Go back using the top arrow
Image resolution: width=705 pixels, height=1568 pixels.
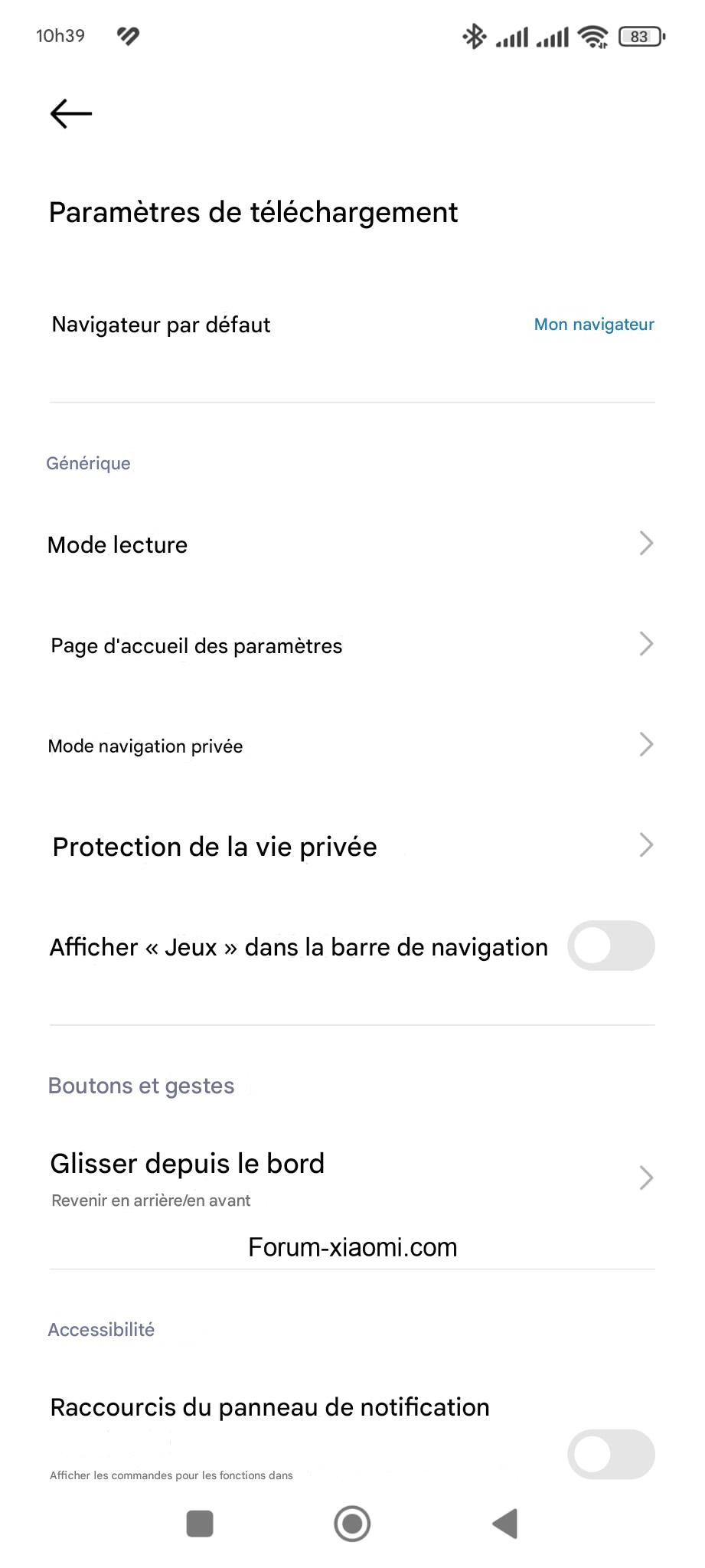coord(71,113)
